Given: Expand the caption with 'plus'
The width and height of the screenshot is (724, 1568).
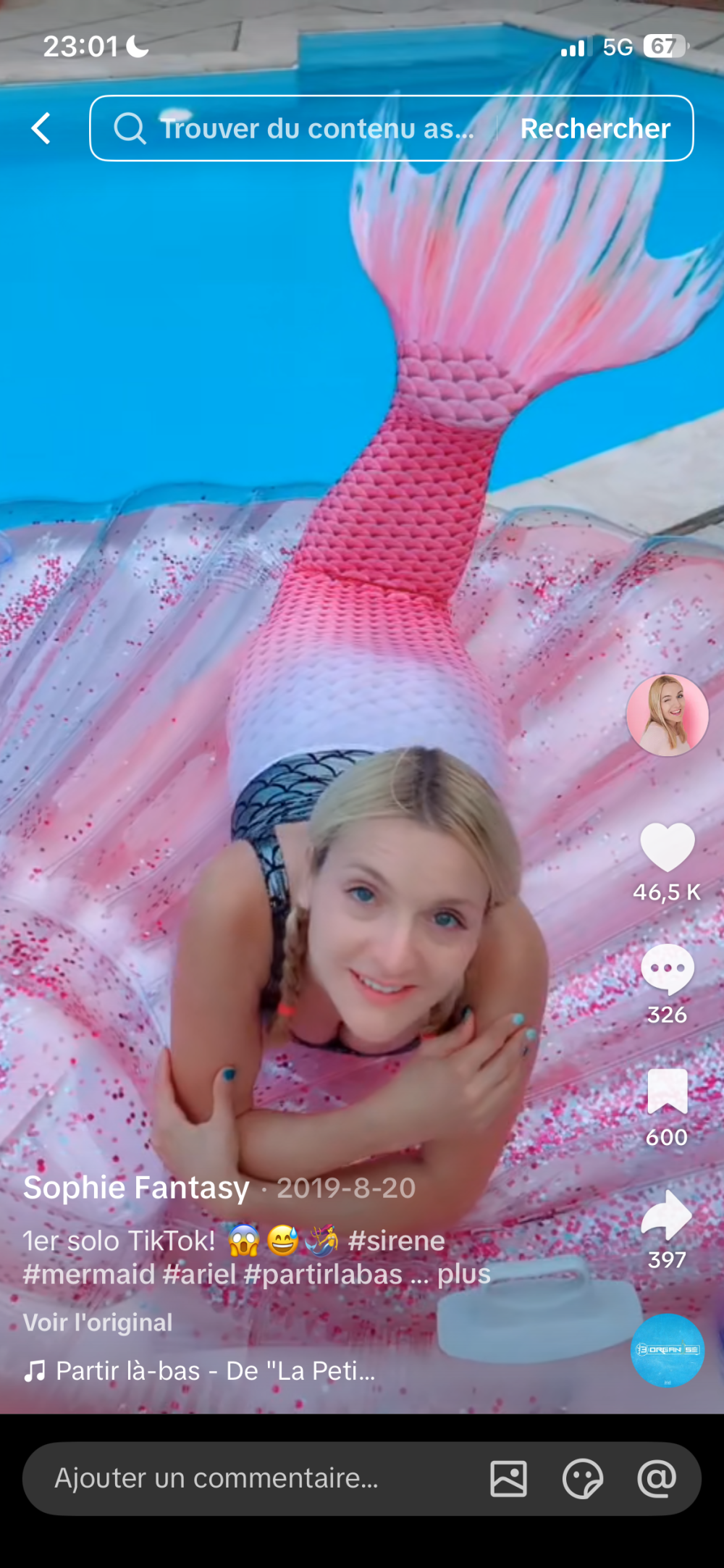Looking at the screenshot, I should [463, 1275].
